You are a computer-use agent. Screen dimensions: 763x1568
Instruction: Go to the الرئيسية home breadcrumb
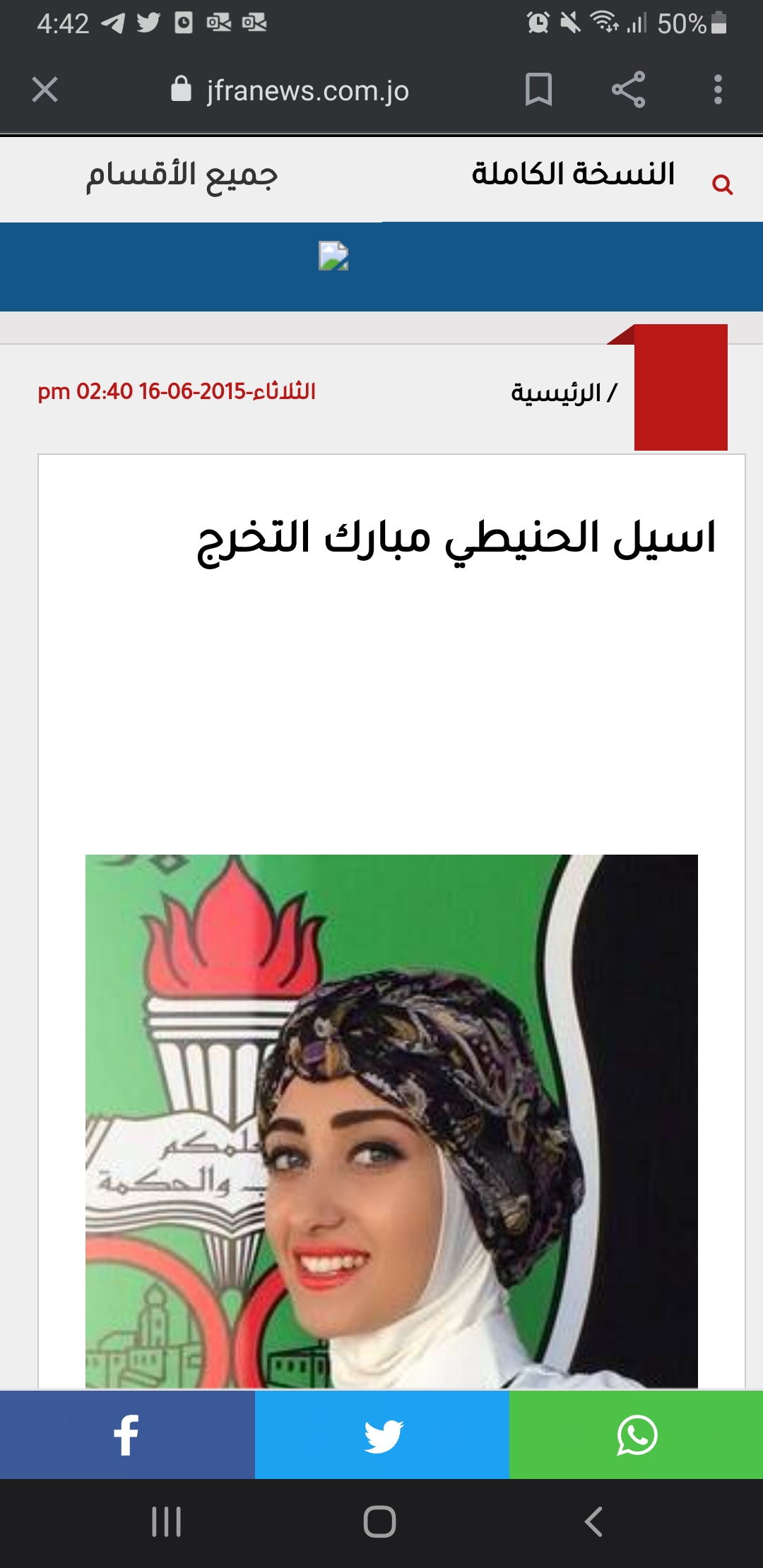(557, 393)
